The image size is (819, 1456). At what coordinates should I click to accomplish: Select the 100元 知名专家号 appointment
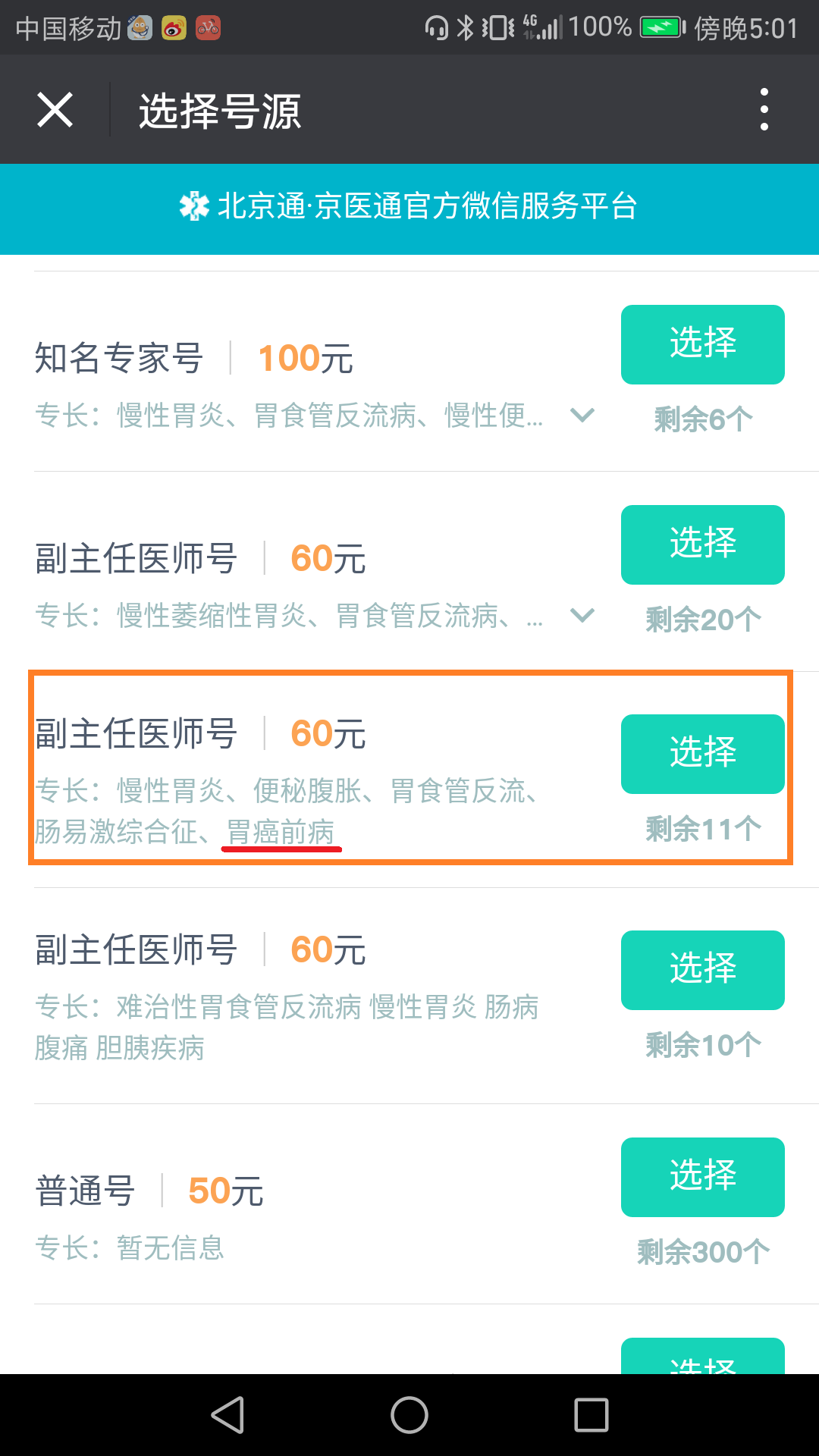[701, 344]
